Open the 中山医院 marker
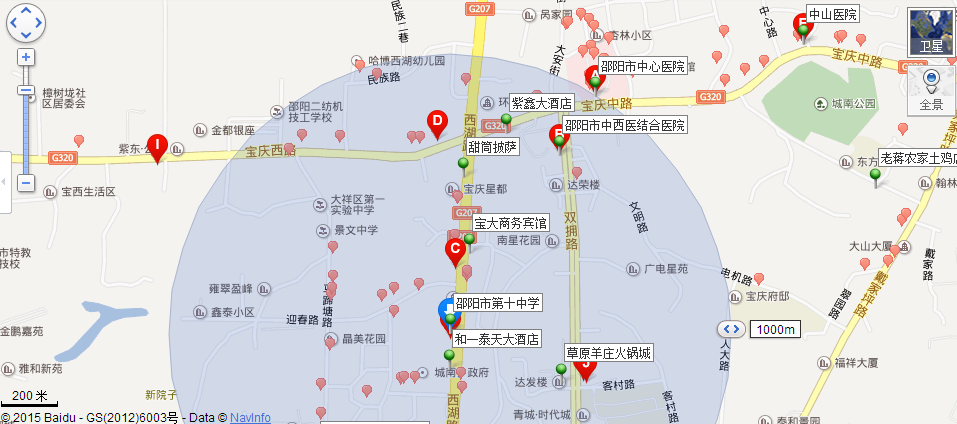 pos(801,24)
